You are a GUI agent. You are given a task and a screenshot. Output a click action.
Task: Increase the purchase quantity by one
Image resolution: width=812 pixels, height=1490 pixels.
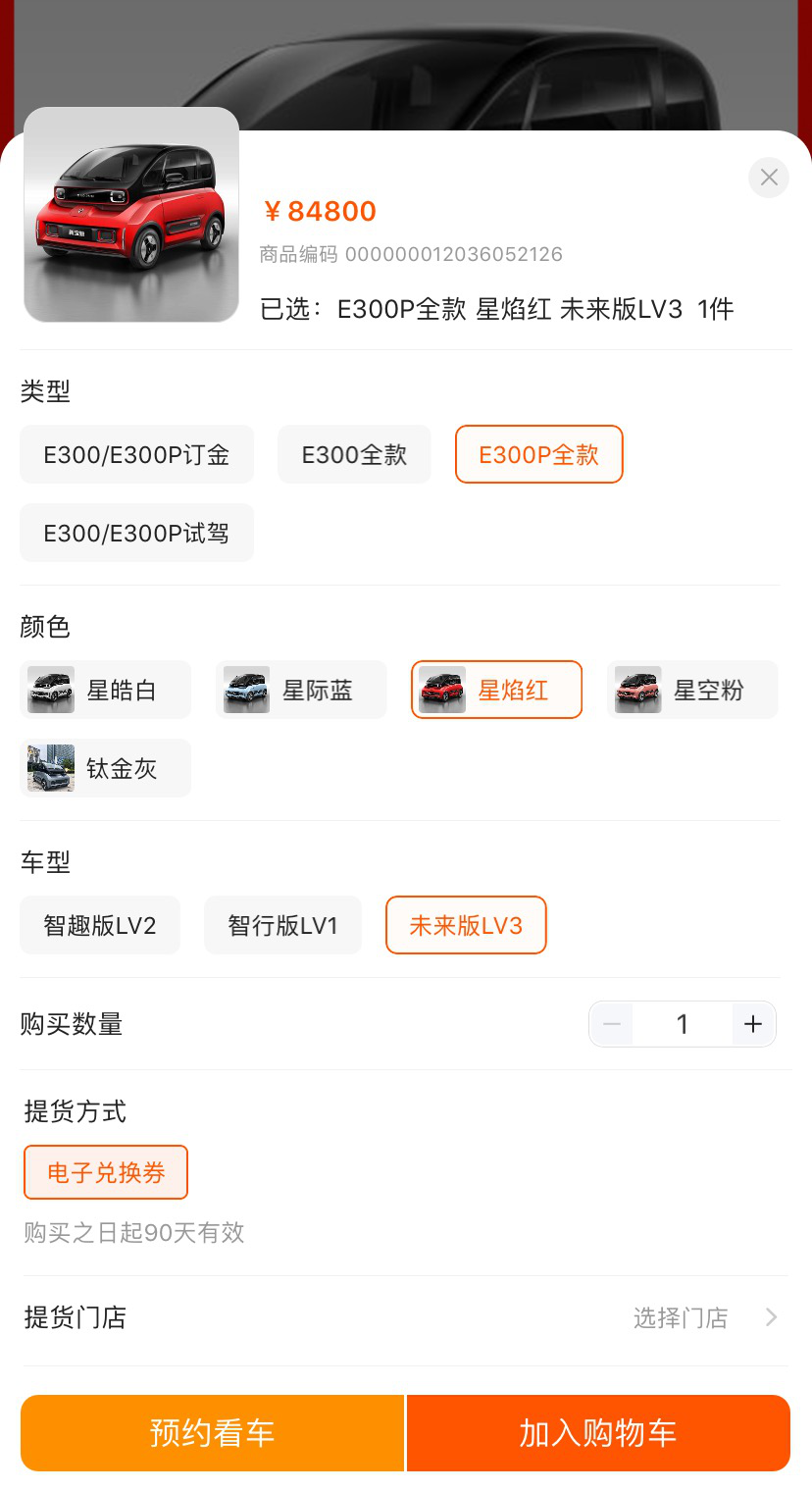click(753, 1024)
